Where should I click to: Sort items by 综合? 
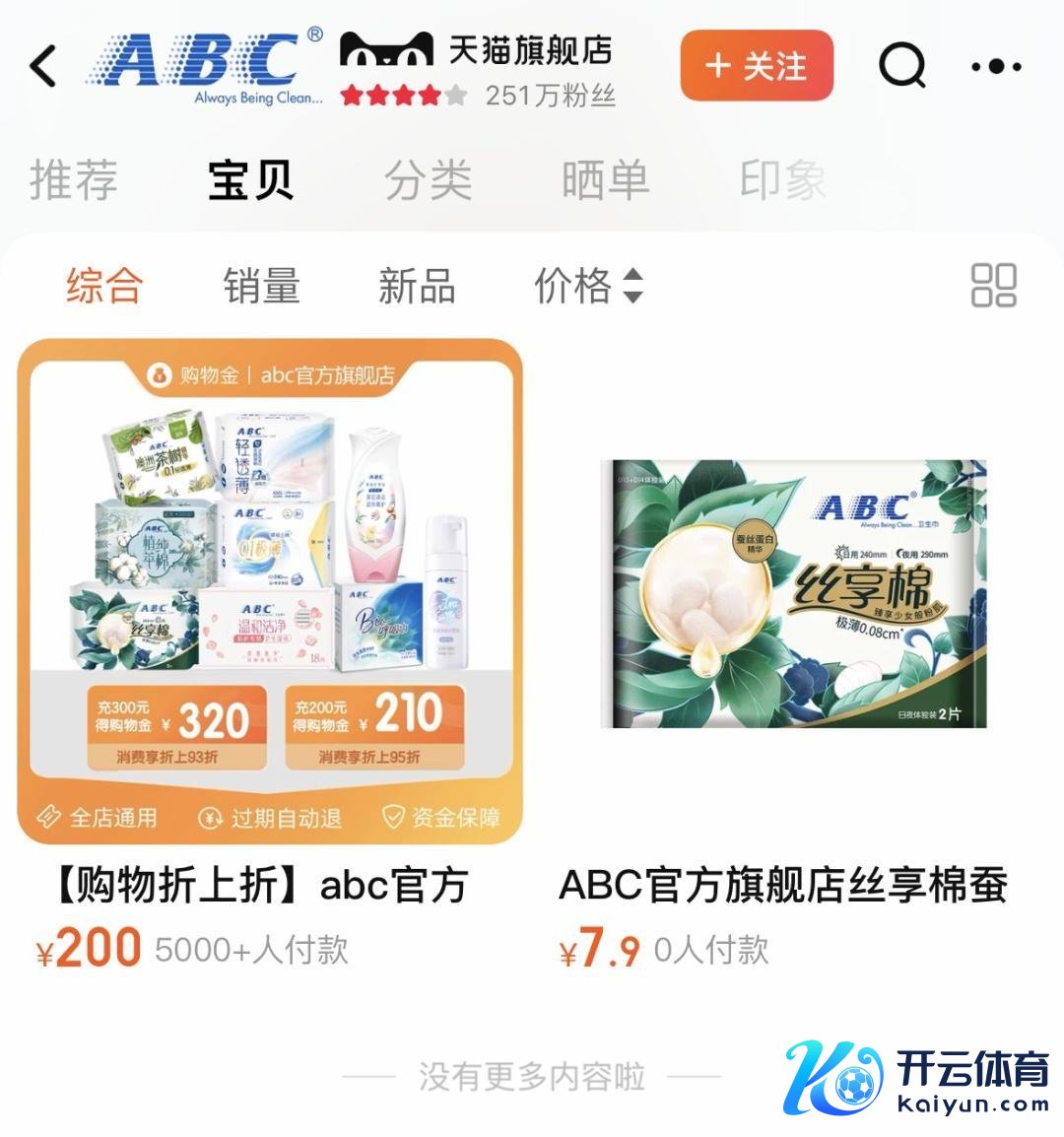pos(104,286)
